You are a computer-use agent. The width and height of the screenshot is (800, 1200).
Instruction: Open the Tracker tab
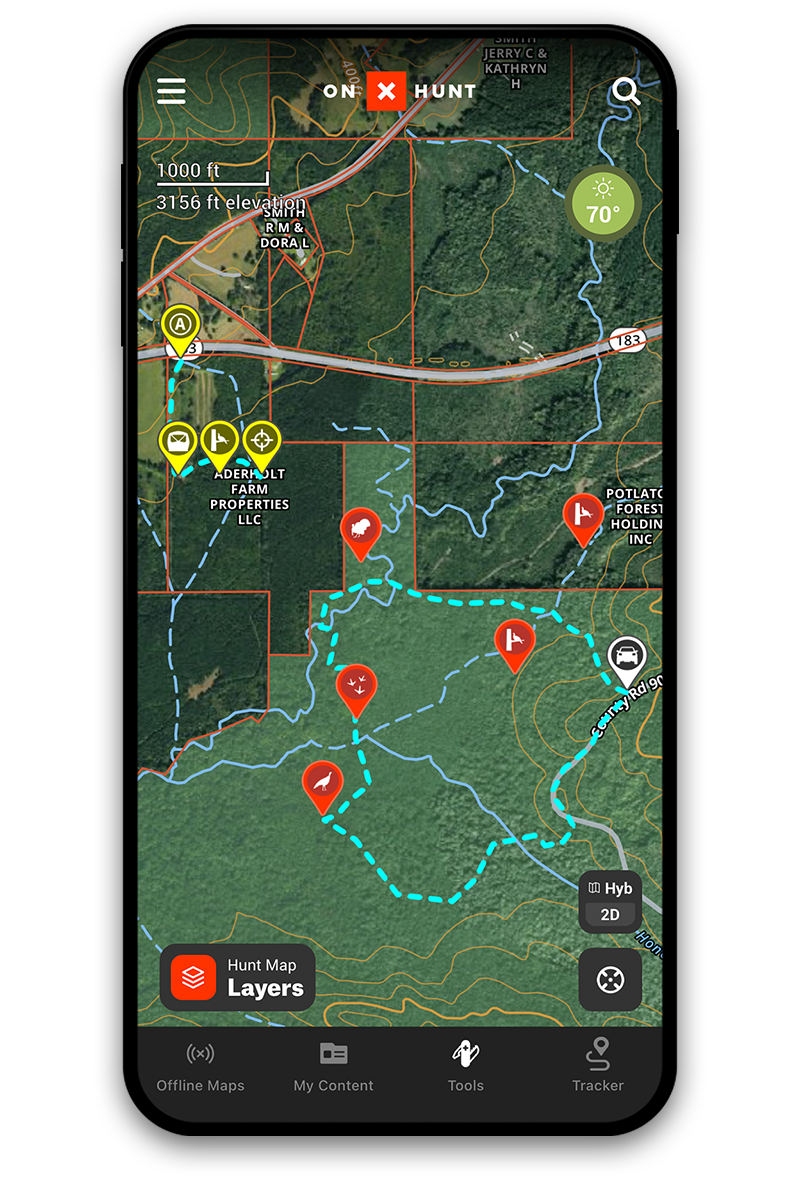(598, 1066)
